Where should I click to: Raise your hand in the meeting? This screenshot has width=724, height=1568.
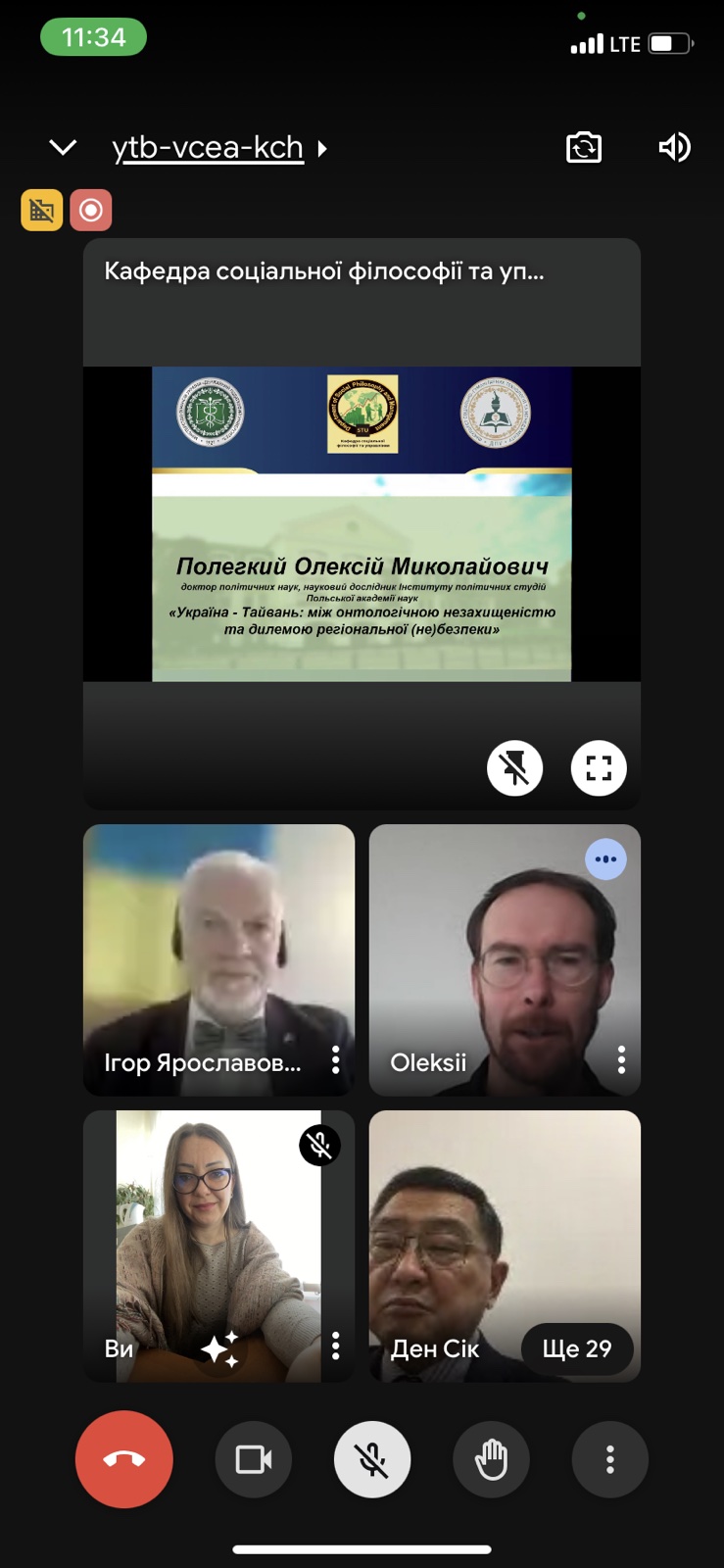tap(491, 1460)
